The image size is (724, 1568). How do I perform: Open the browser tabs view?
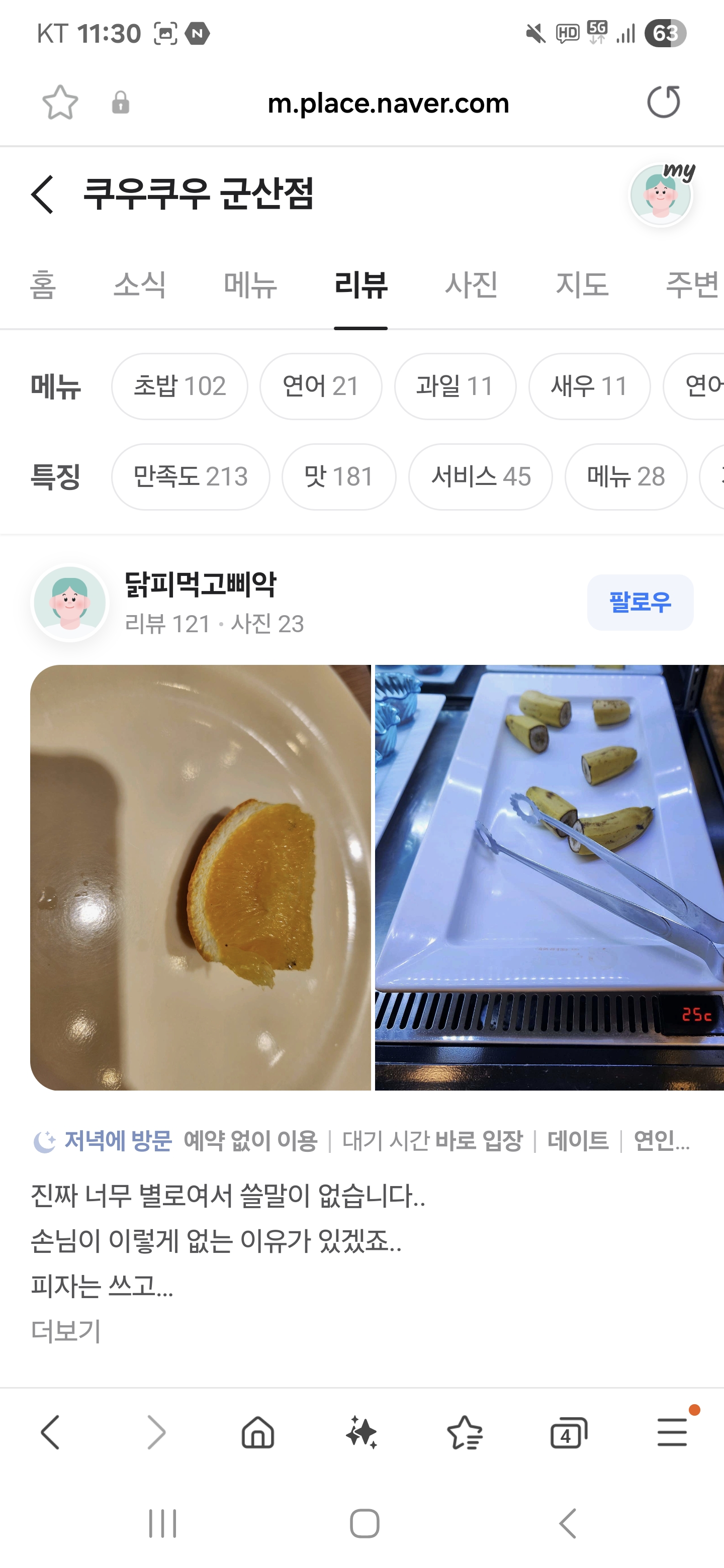(x=568, y=1432)
